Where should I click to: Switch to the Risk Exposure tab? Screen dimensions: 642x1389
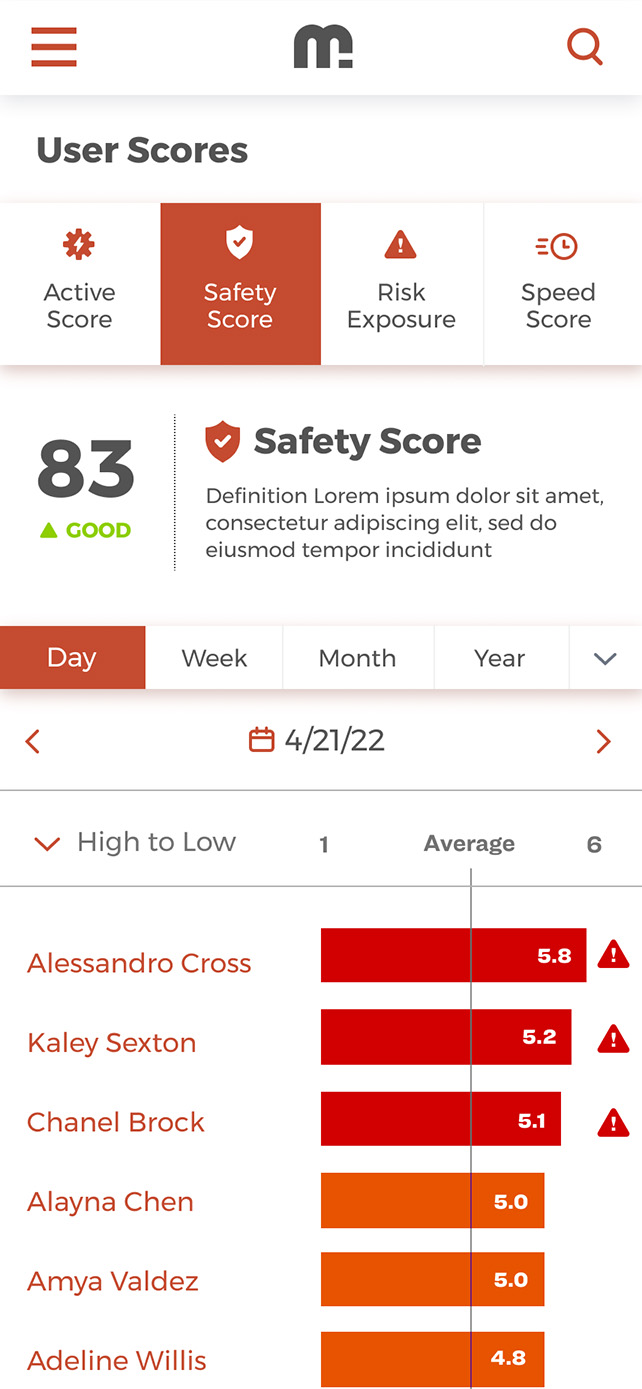click(x=401, y=284)
